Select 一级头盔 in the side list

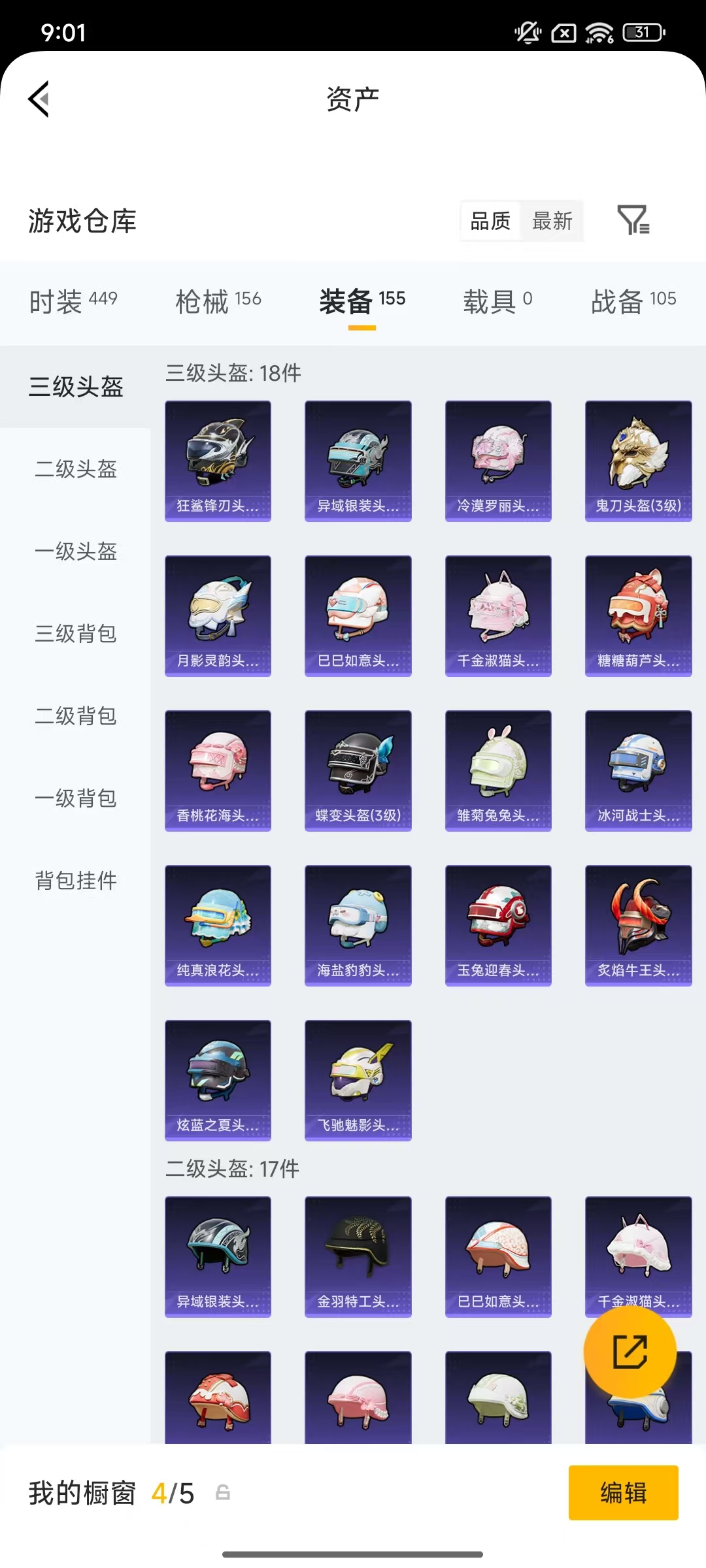coord(76,551)
